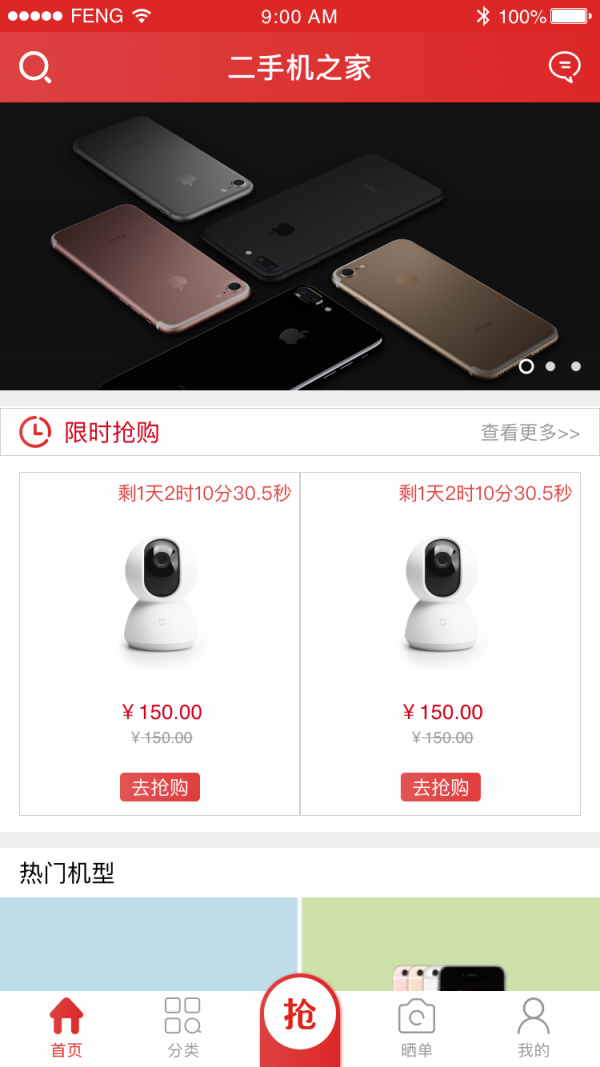
Task: Switch to the 分类 tab
Action: [x=183, y=1028]
